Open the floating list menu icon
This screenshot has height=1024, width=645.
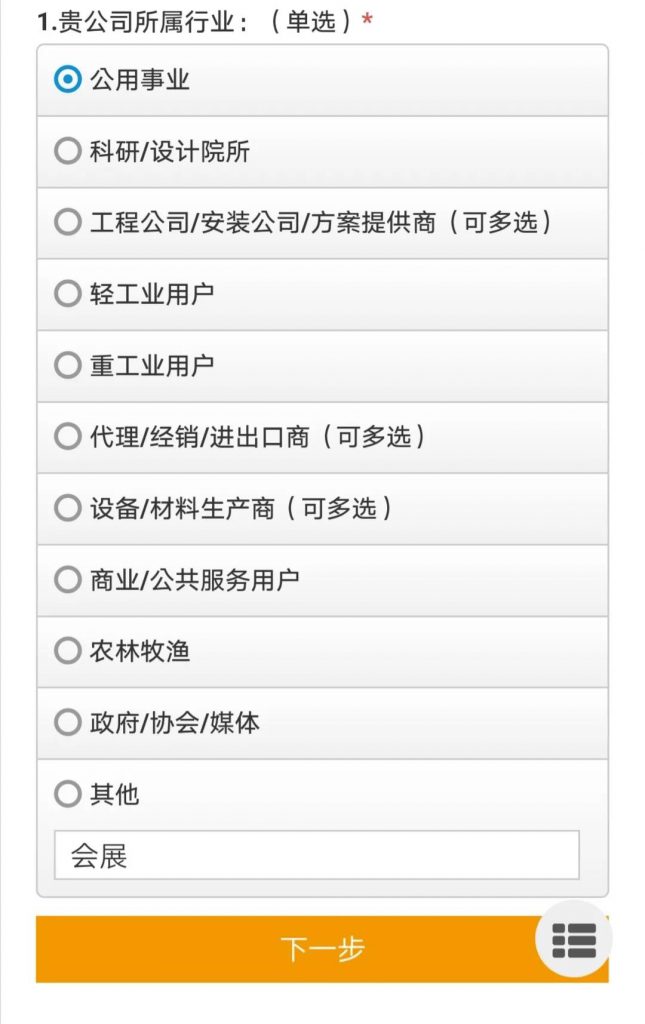(x=573, y=939)
